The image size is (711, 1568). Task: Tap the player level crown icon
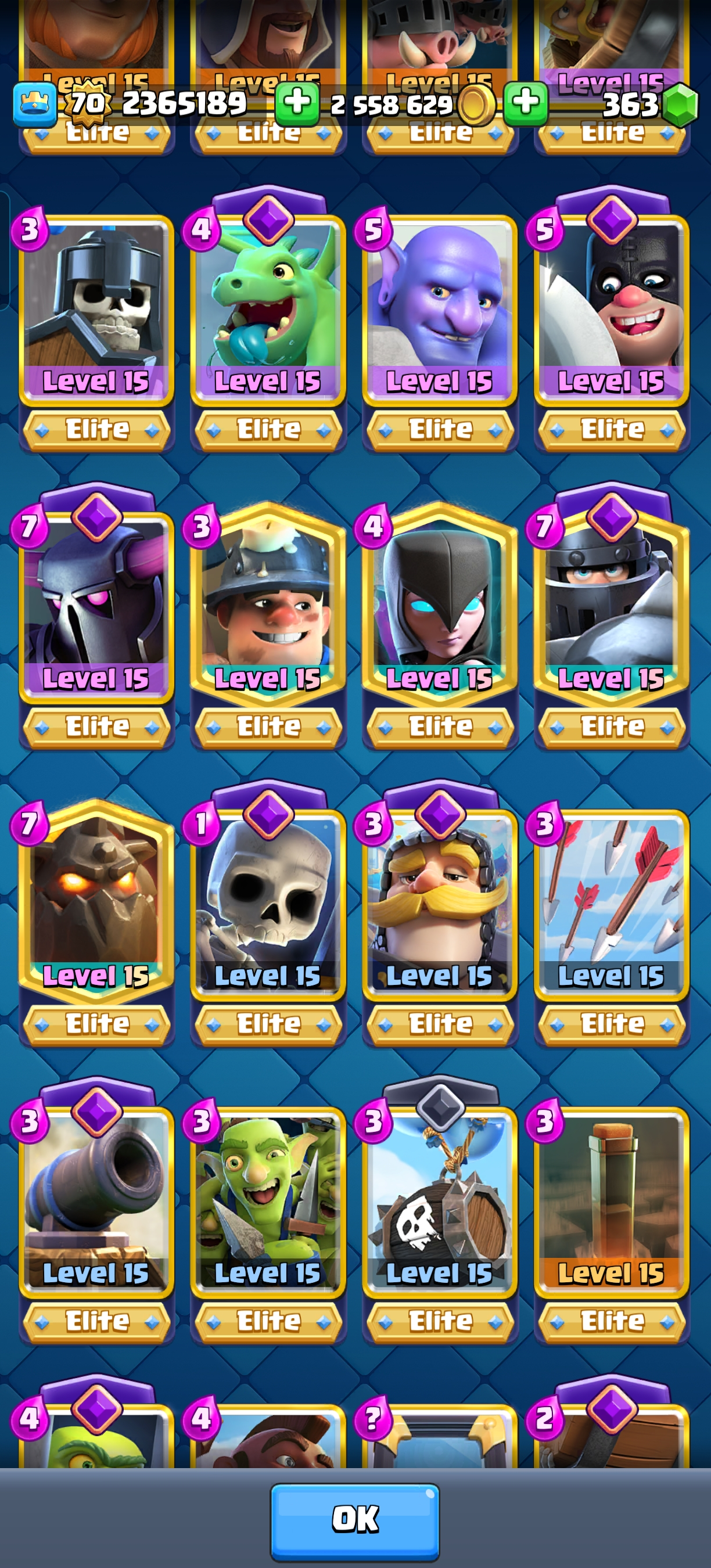pyautogui.click(x=35, y=103)
